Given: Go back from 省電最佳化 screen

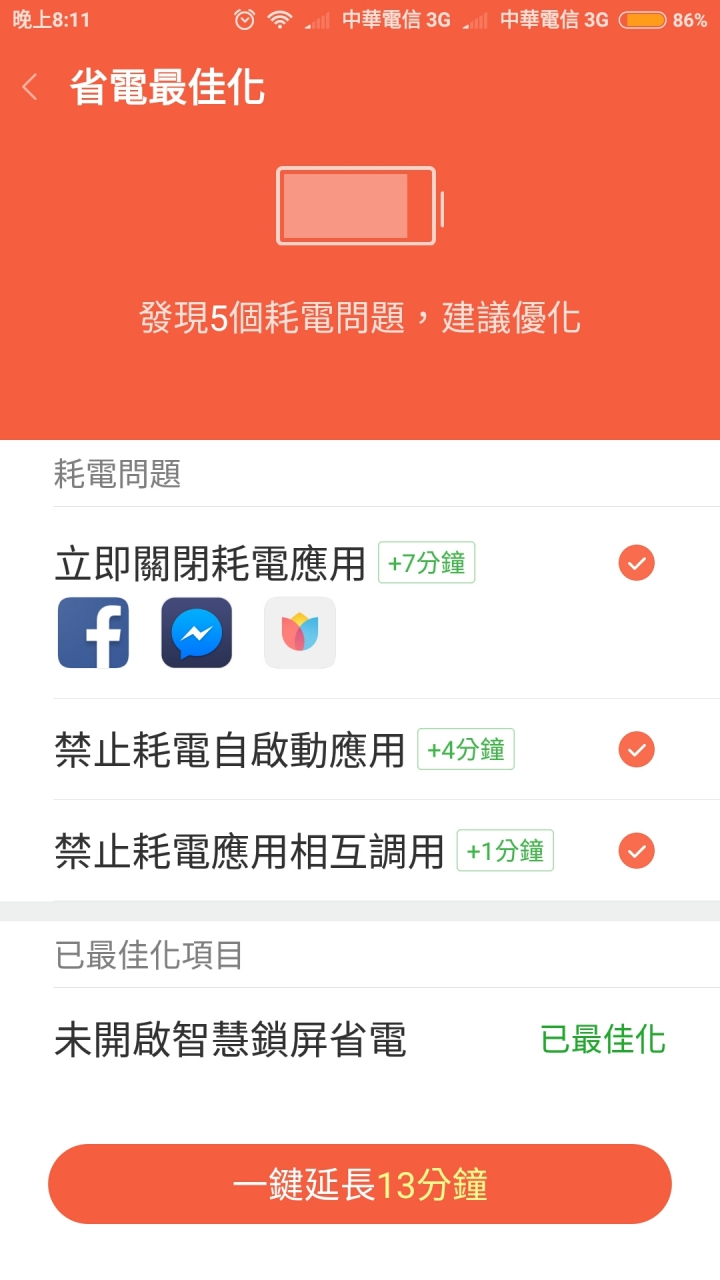Looking at the screenshot, I should [30, 88].
